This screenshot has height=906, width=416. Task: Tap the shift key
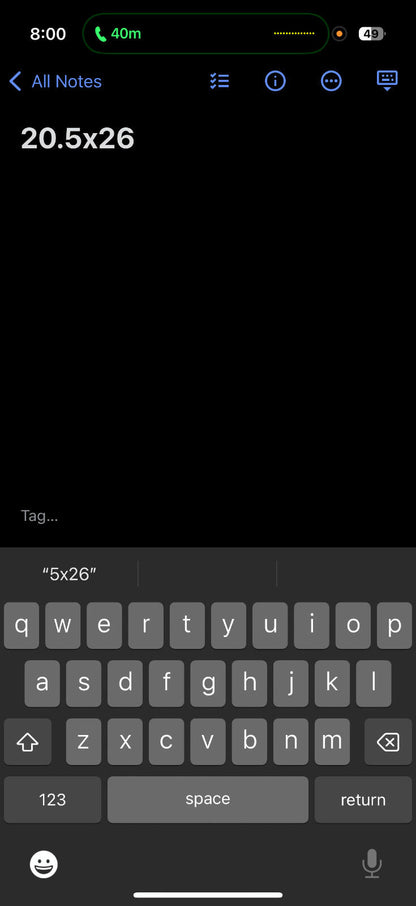[28, 742]
